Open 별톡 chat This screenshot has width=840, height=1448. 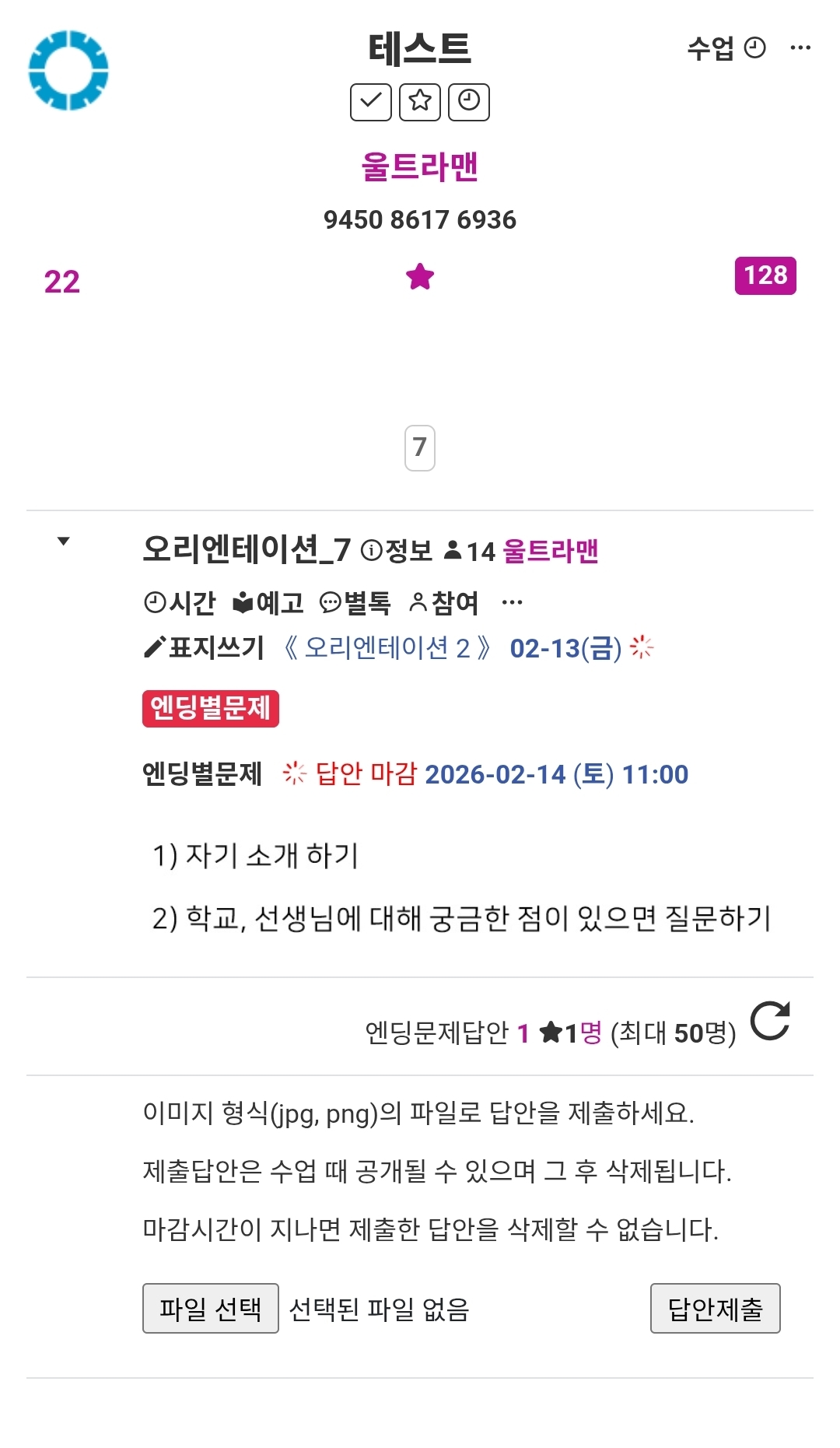pyautogui.click(x=355, y=602)
